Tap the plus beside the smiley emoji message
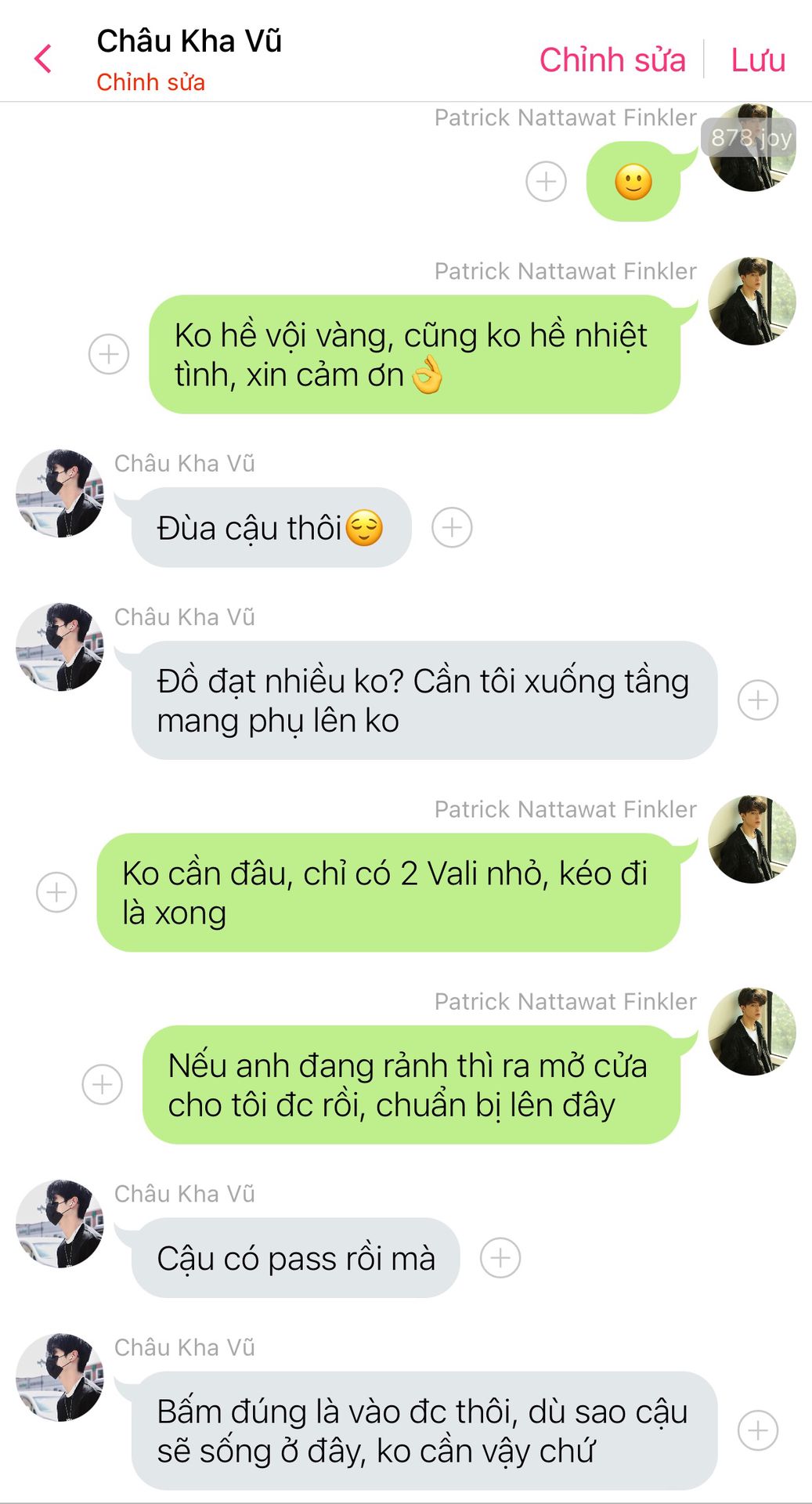Screen dimensions: 812x1504 546,182
